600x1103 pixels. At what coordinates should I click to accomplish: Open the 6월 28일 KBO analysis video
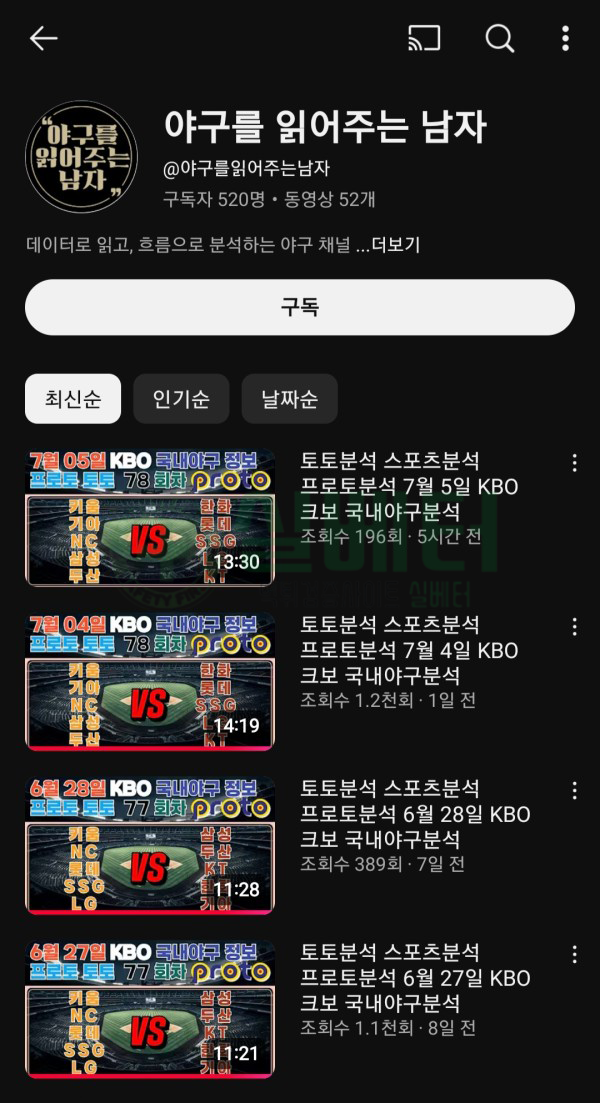click(150, 845)
